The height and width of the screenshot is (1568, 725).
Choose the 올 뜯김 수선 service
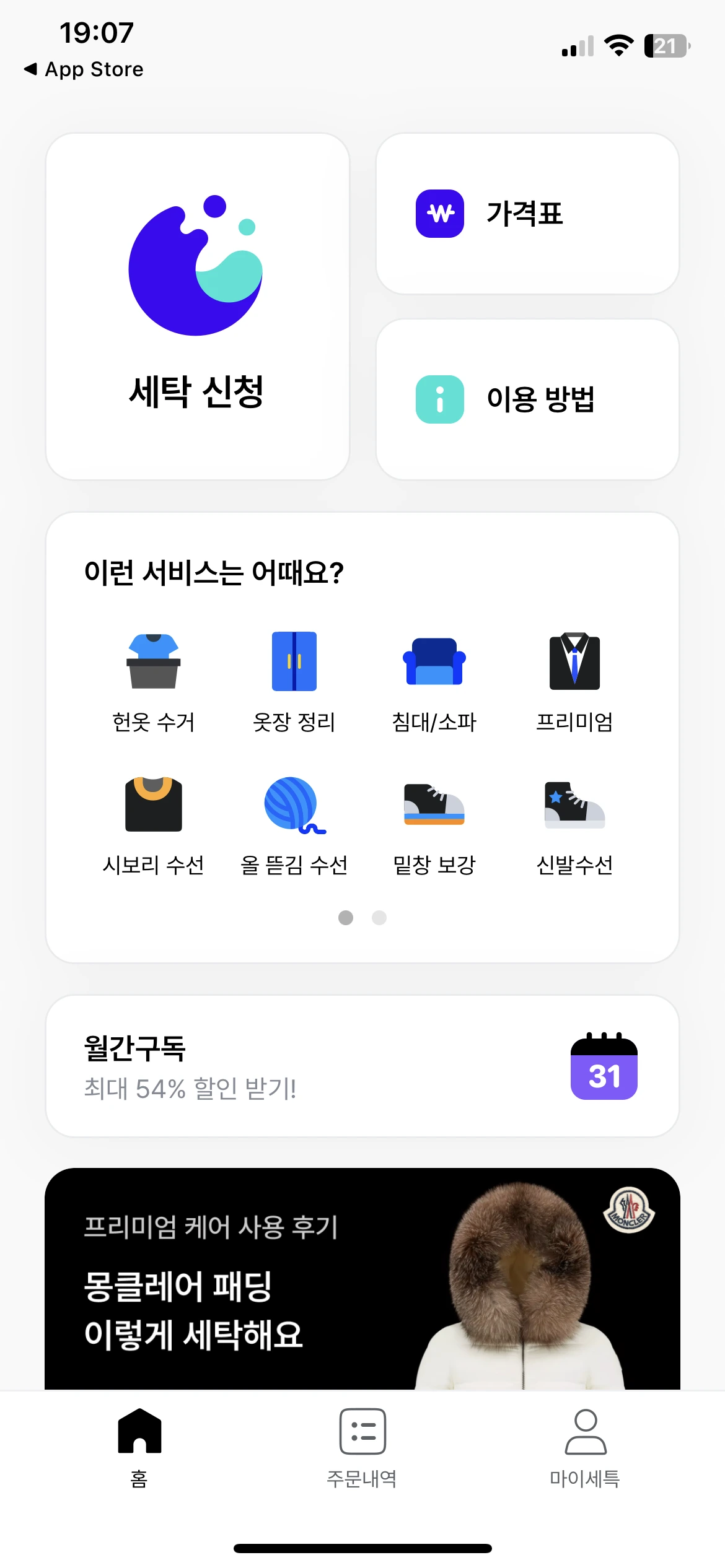tap(294, 825)
